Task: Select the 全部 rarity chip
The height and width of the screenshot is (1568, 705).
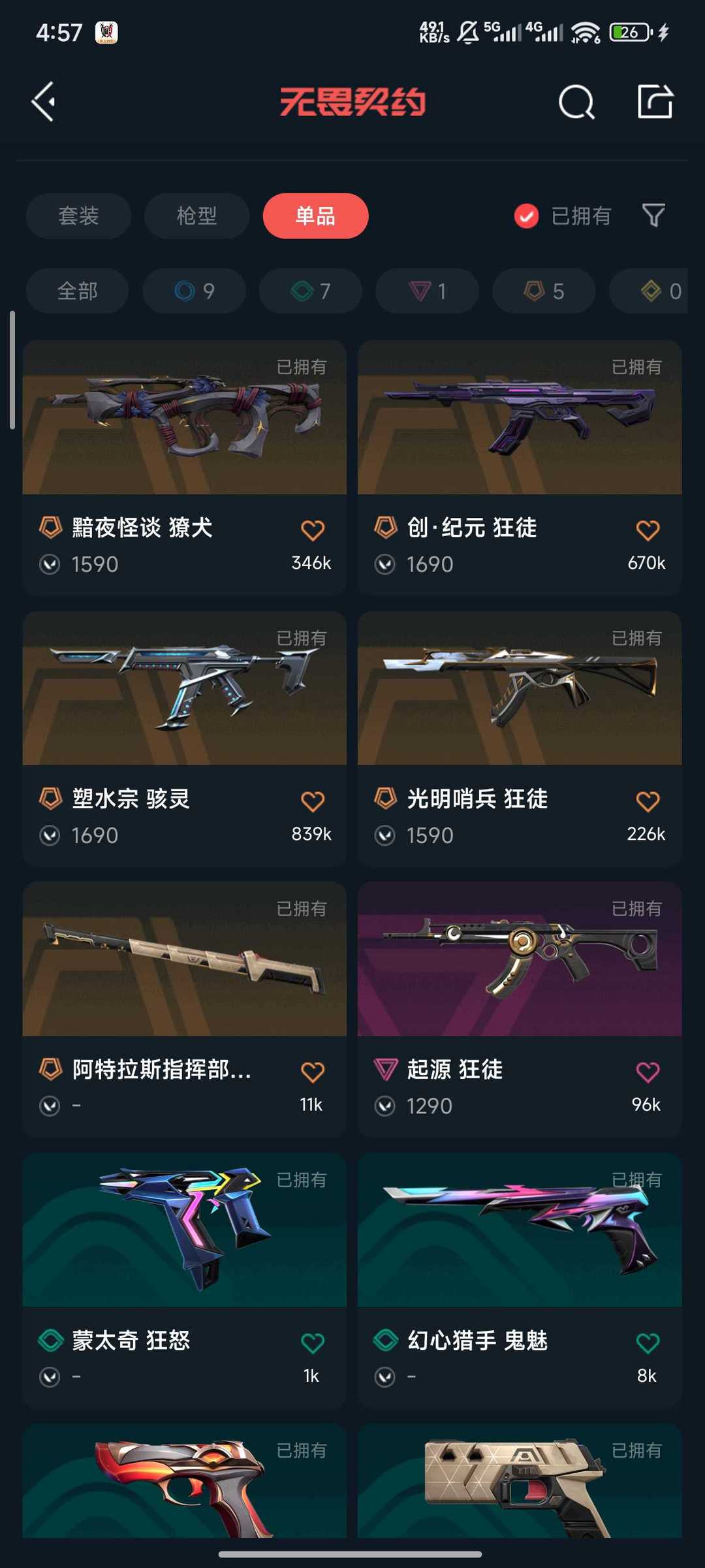Action: click(x=77, y=291)
